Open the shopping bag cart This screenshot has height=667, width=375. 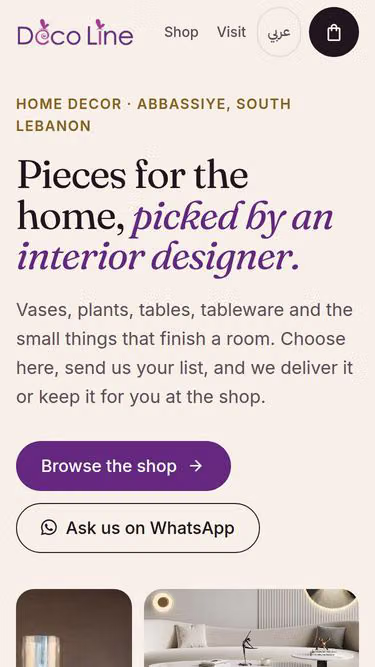coord(334,32)
